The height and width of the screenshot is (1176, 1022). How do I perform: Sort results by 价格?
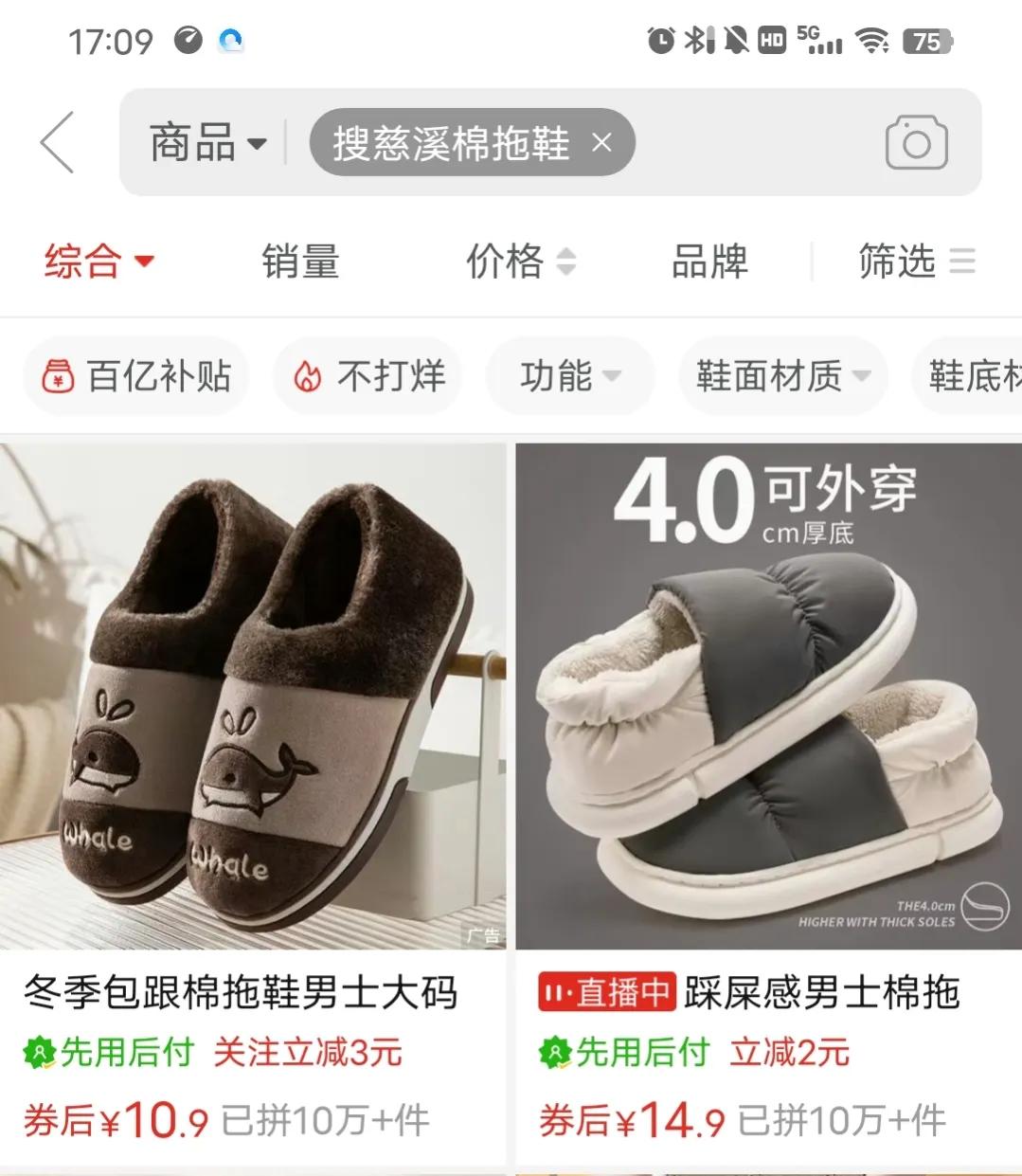[519, 262]
